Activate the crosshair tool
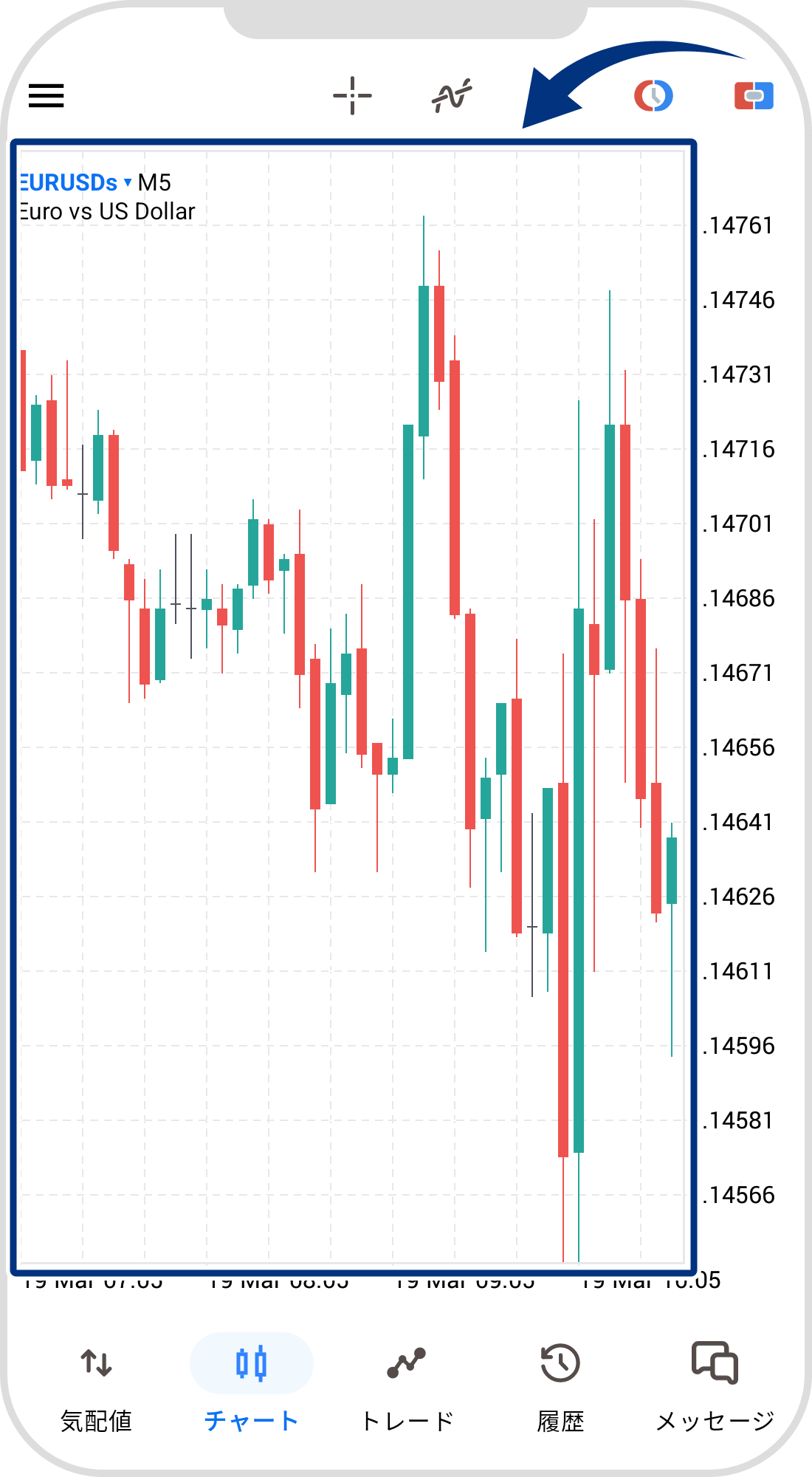 (x=352, y=95)
